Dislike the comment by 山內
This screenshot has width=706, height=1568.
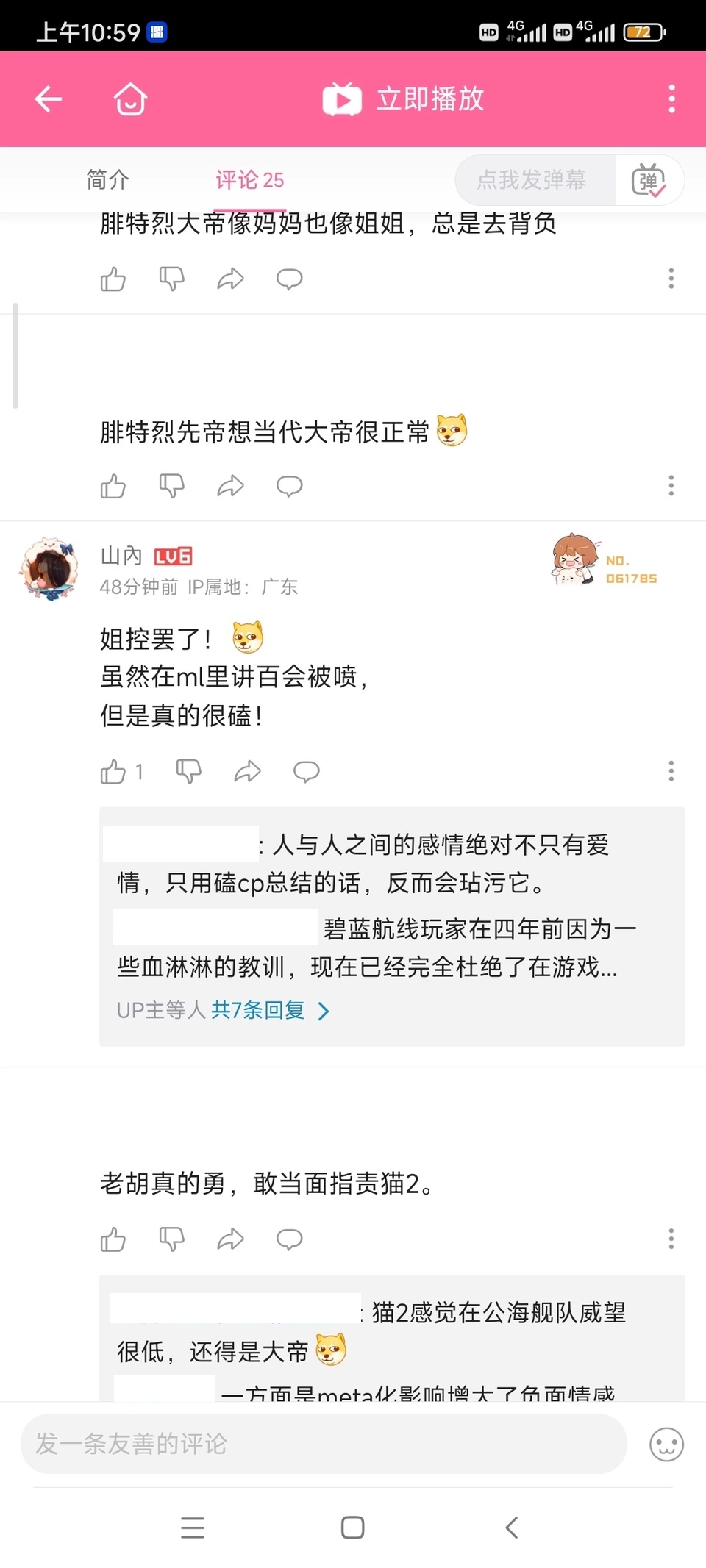tap(188, 771)
